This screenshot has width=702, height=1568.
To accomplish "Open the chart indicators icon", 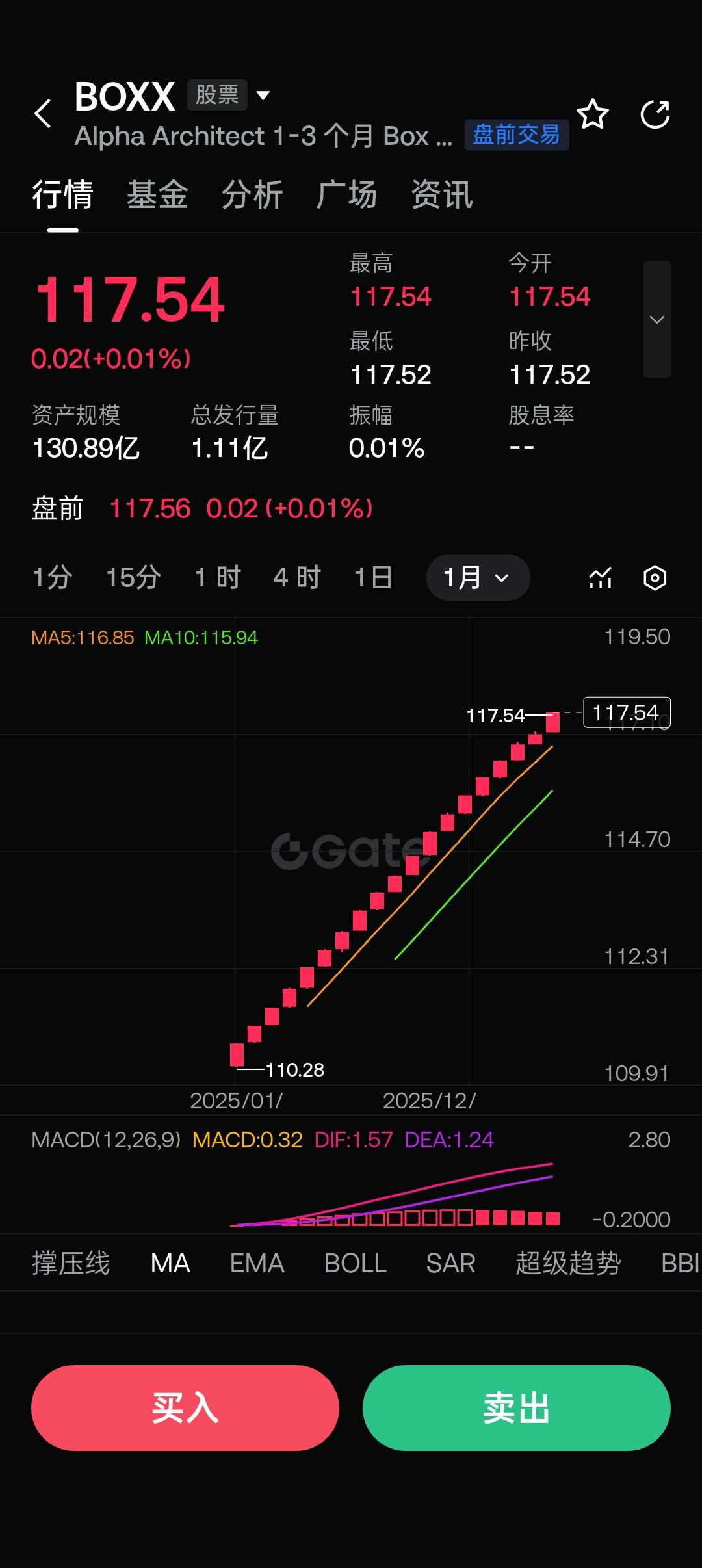I will click(601, 577).
